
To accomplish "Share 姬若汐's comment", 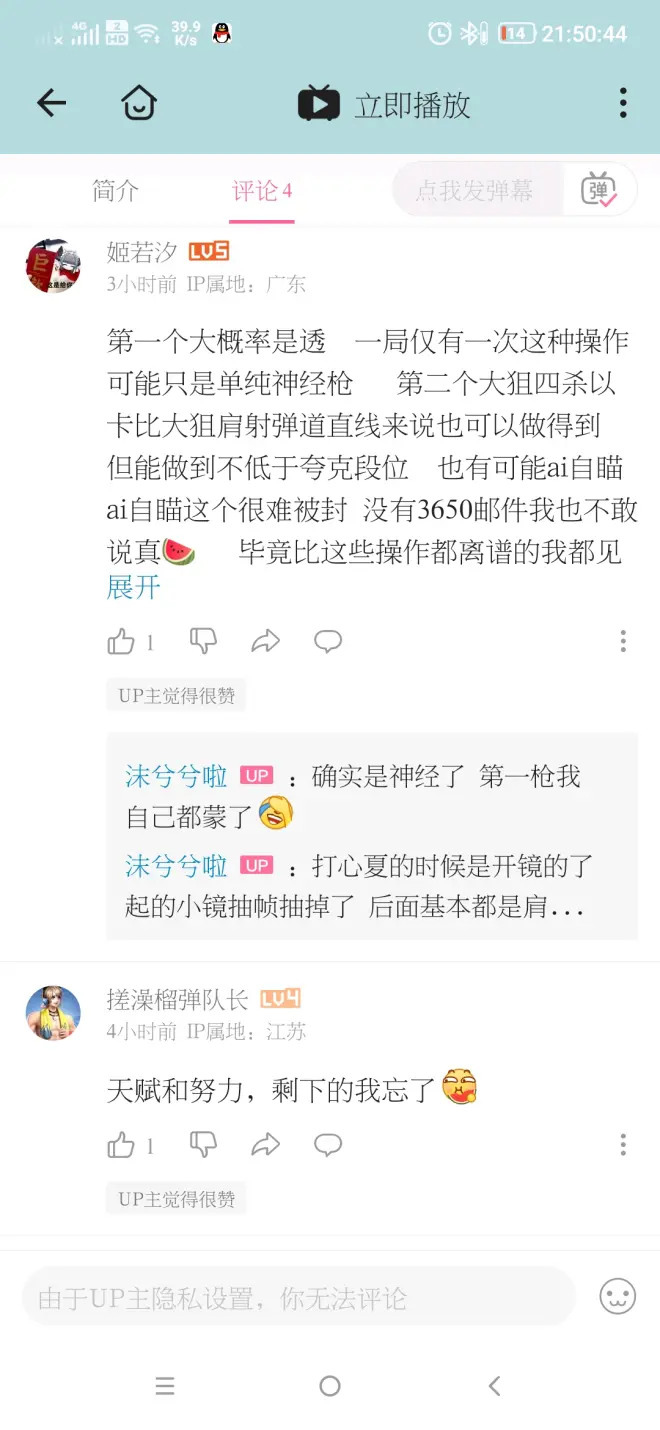I will tap(265, 642).
